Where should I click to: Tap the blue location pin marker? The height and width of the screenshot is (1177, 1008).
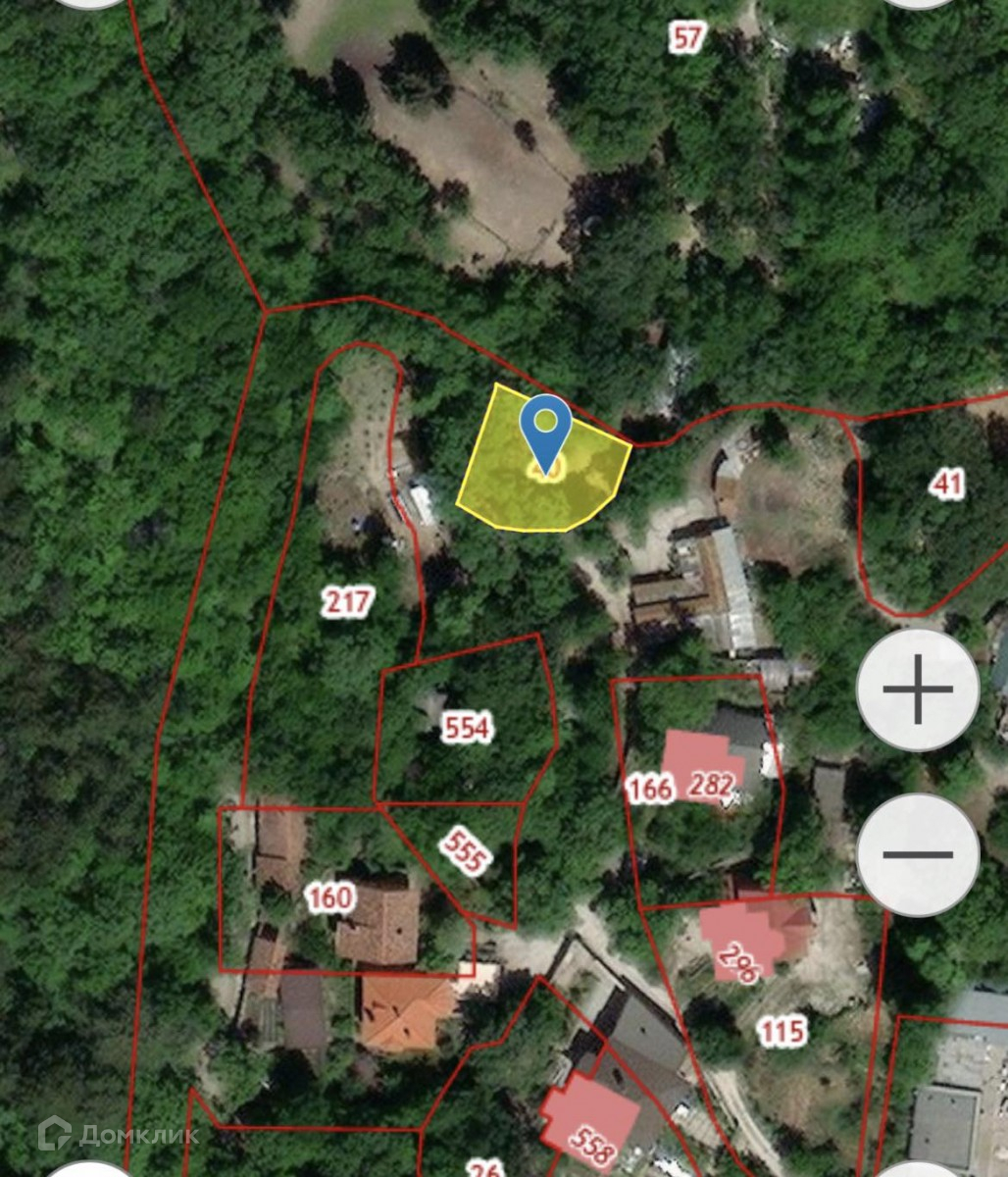(x=546, y=429)
